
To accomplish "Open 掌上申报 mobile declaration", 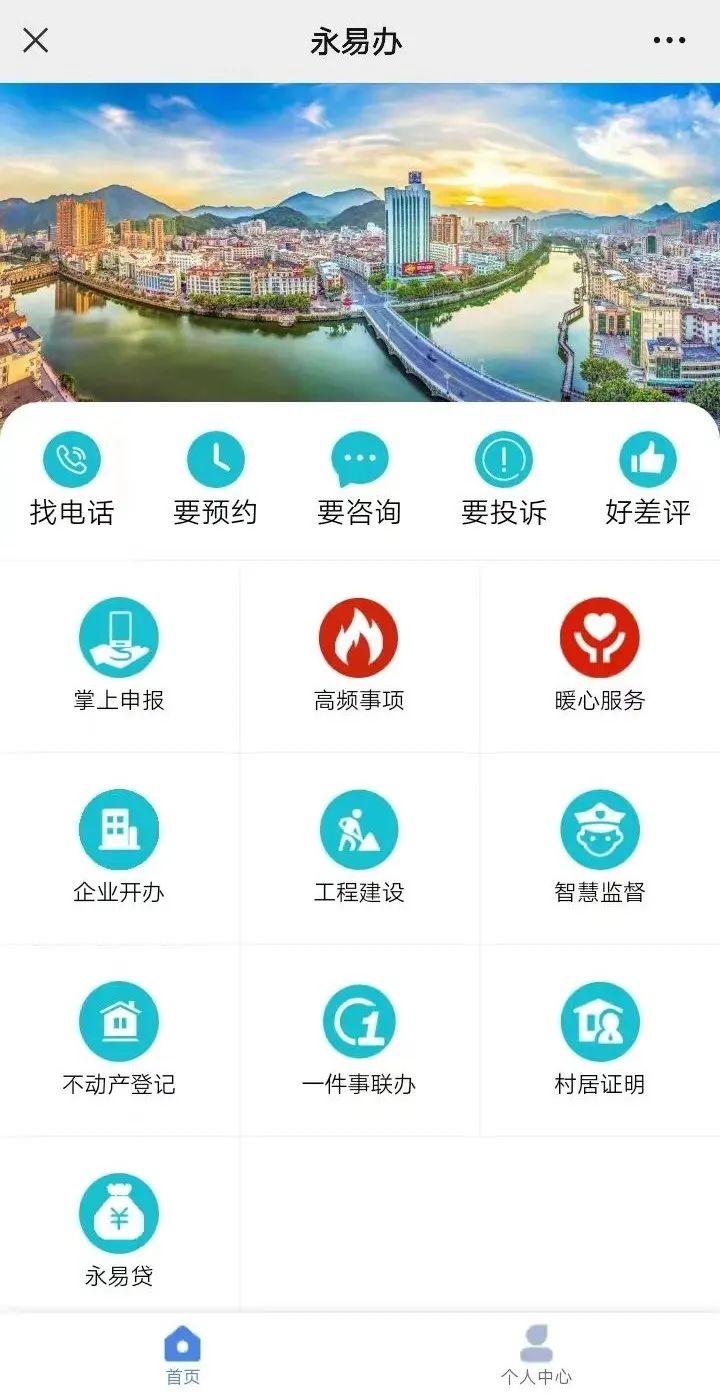I will 119,655.
